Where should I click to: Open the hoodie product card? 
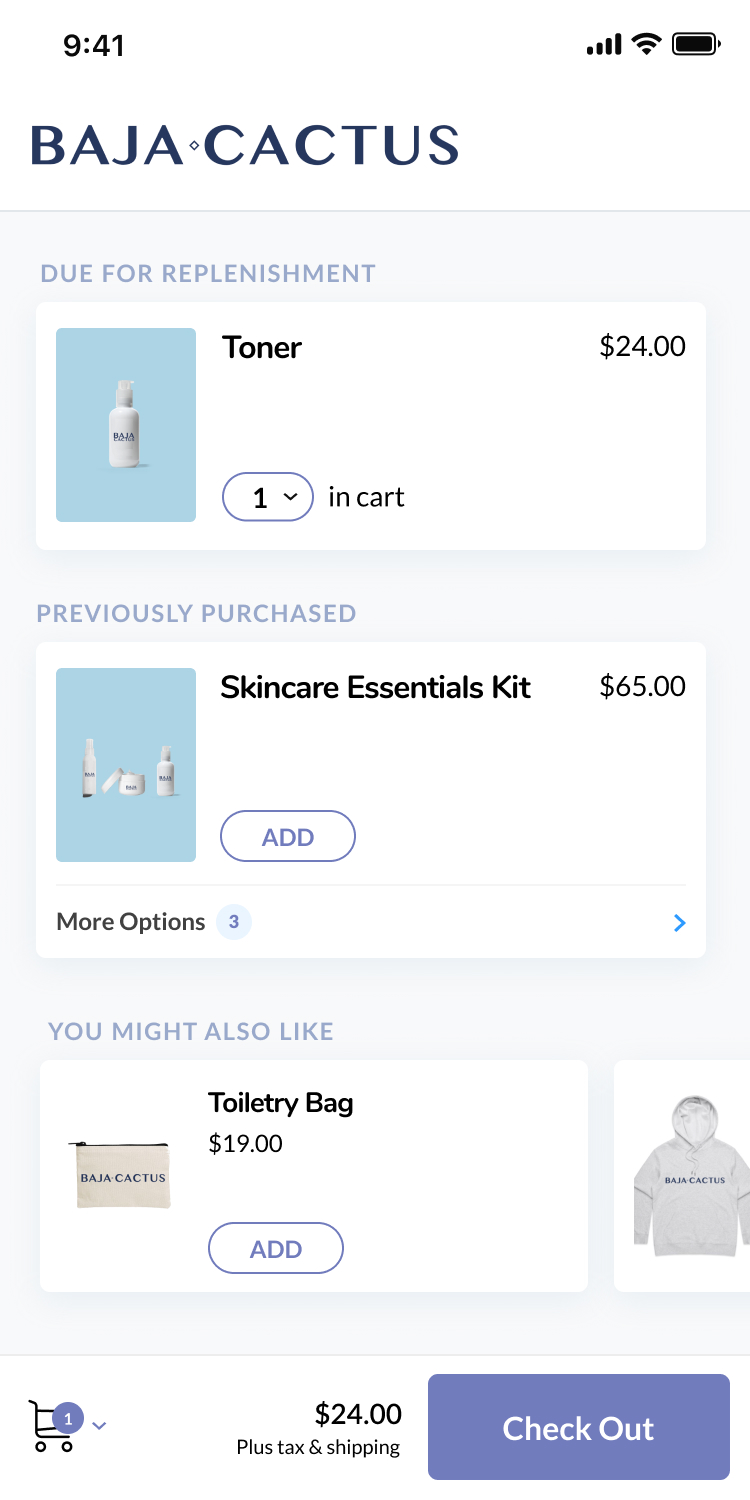(x=688, y=1176)
